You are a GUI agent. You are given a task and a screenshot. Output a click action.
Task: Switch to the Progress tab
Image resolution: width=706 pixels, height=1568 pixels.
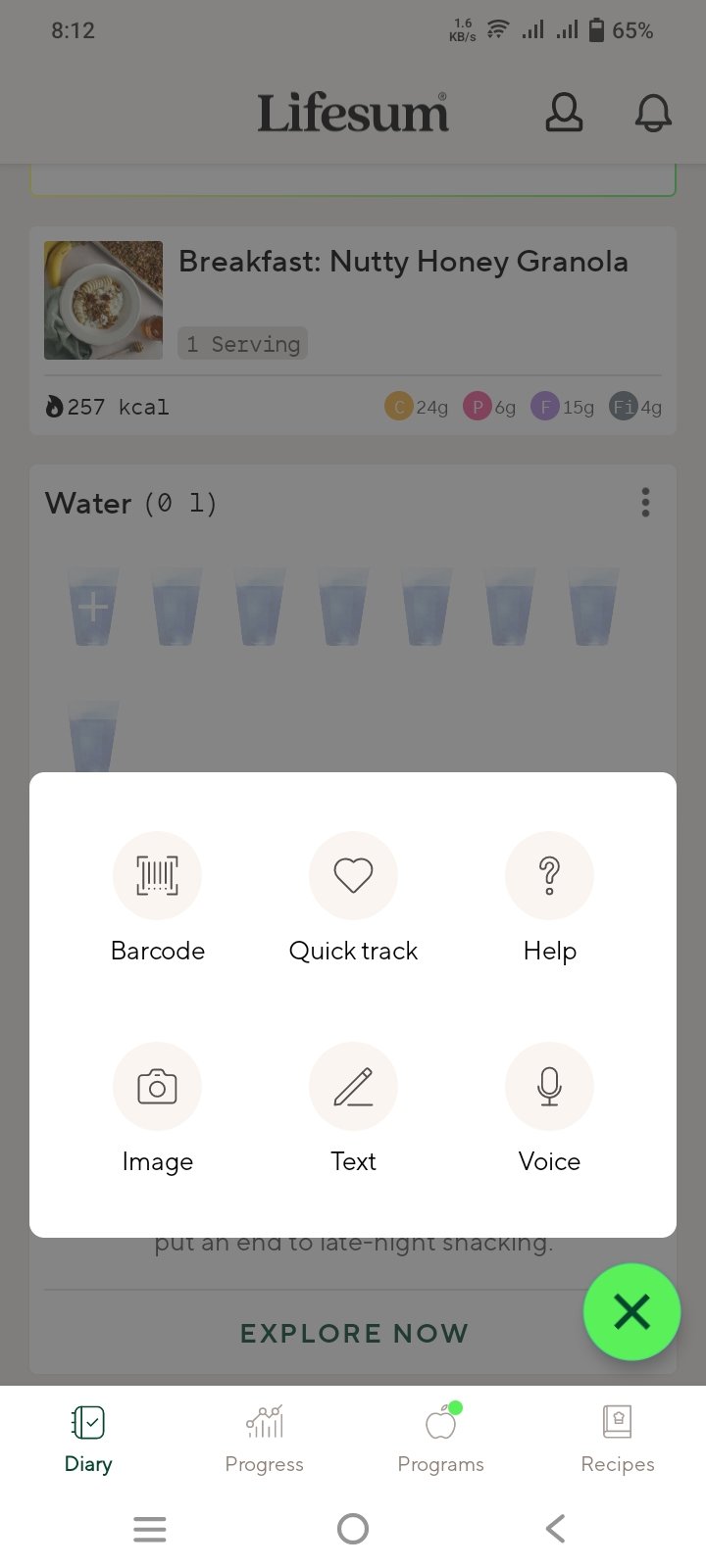tap(264, 1438)
